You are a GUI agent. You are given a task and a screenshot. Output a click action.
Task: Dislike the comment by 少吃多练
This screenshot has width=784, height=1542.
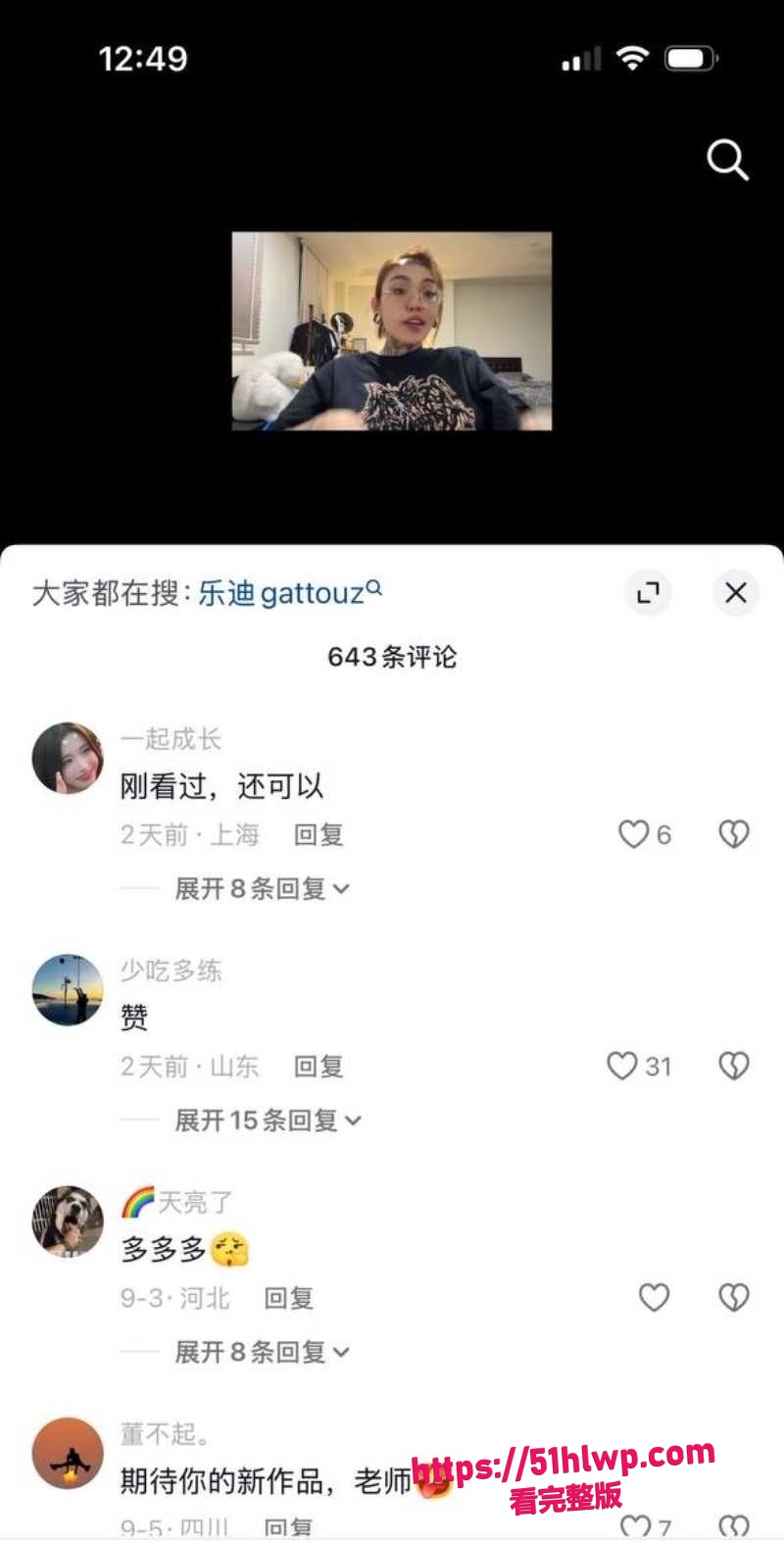pos(734,1066)
